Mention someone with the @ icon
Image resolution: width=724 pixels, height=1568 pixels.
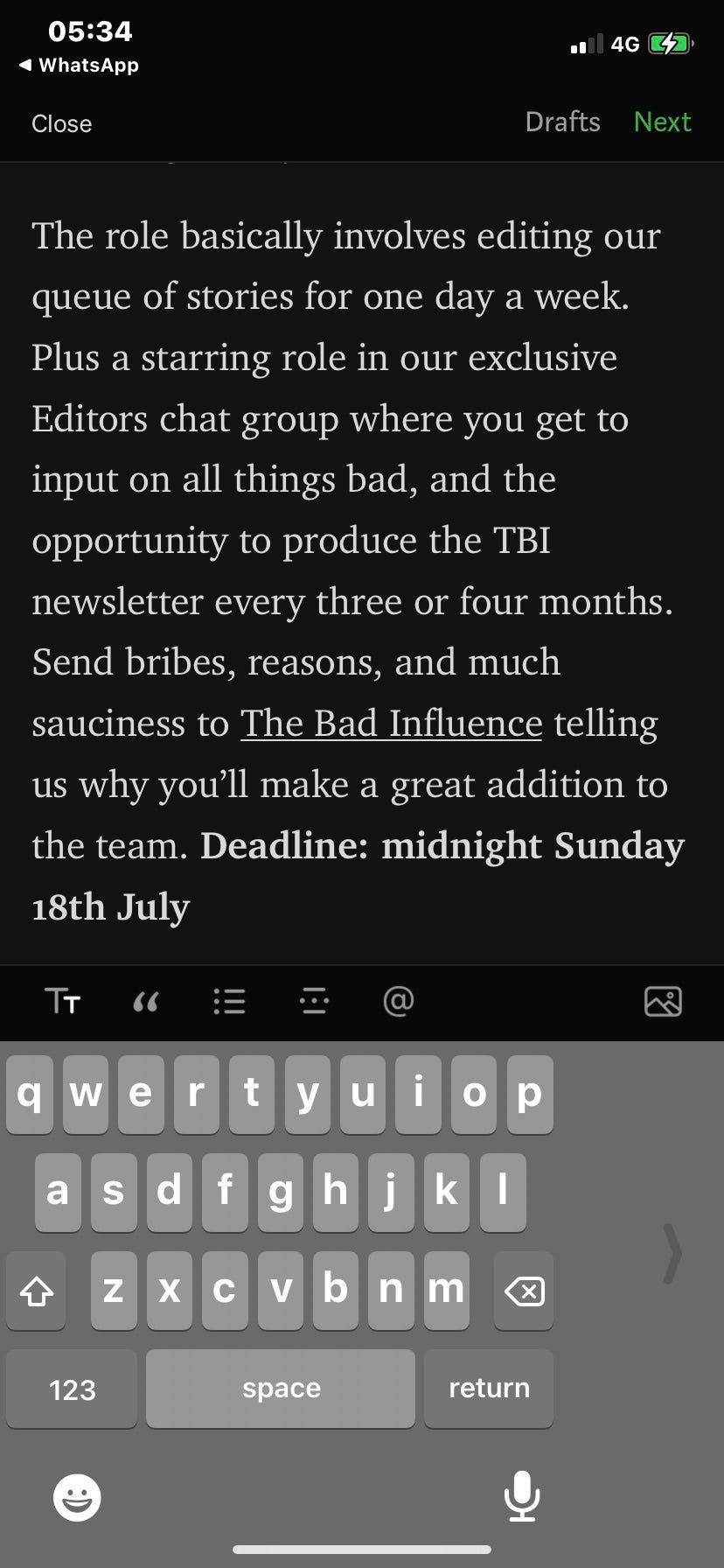398,1000
